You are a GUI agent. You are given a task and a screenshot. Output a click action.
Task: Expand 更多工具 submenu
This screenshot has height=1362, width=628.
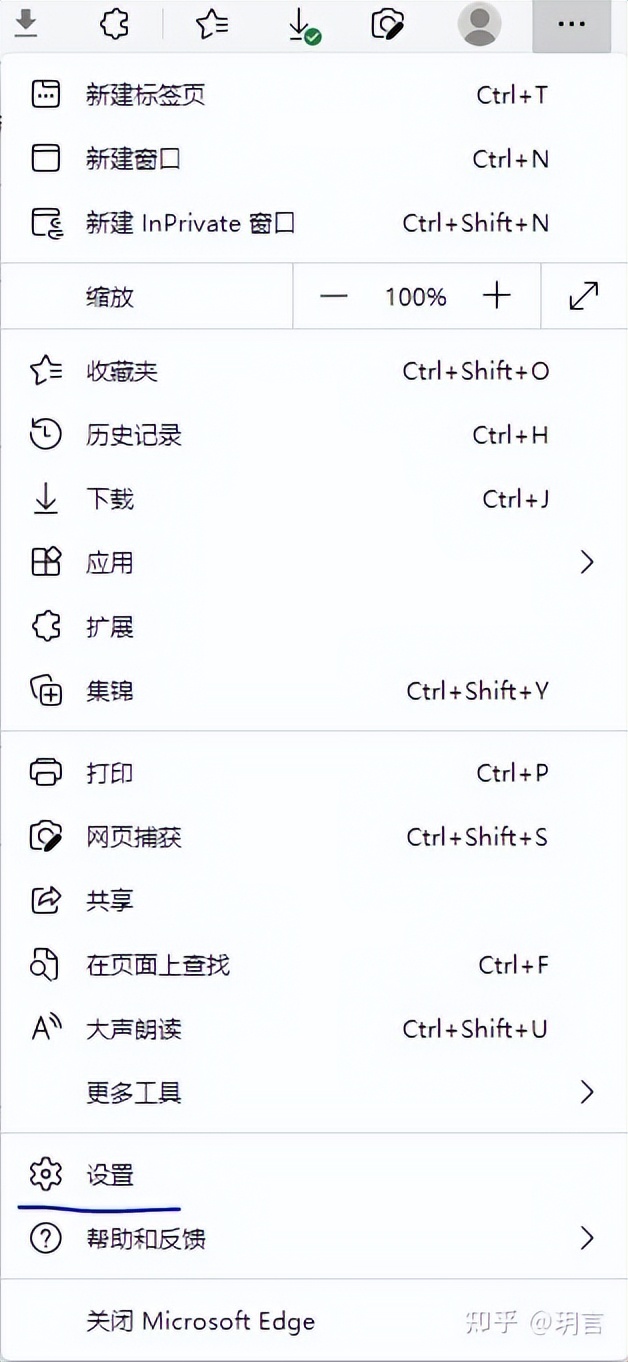point(133,1093)
